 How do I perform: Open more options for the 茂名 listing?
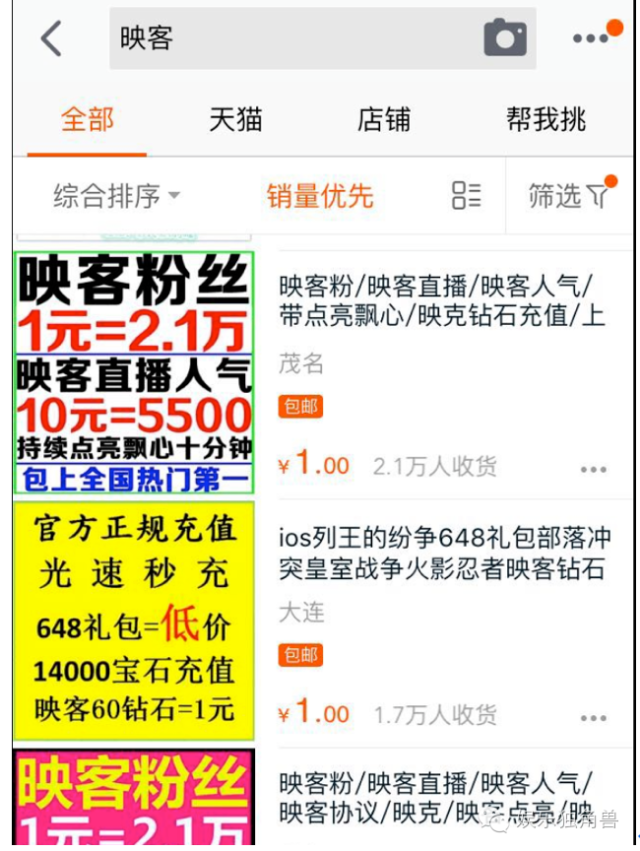593,469
